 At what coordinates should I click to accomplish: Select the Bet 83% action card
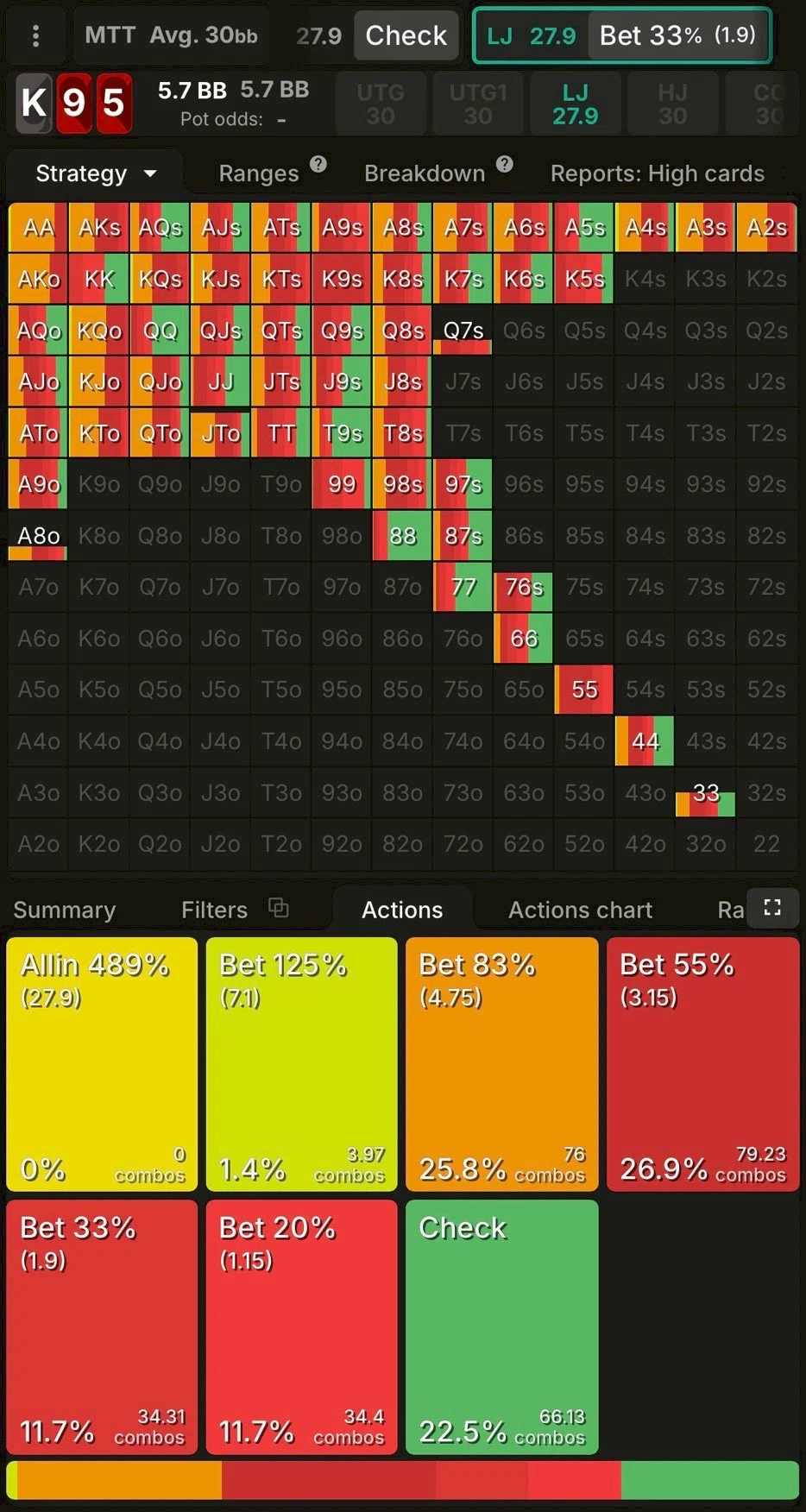pyautogui.click(x=501, y=1064)
